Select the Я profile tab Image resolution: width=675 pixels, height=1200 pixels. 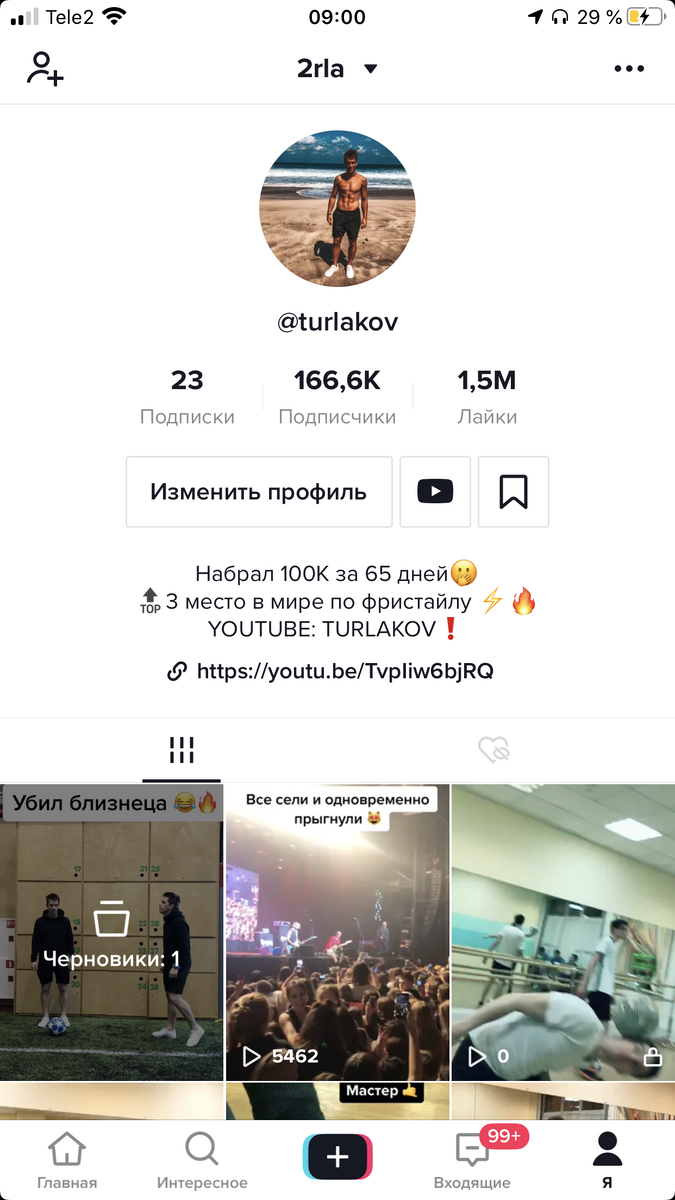607,1160
